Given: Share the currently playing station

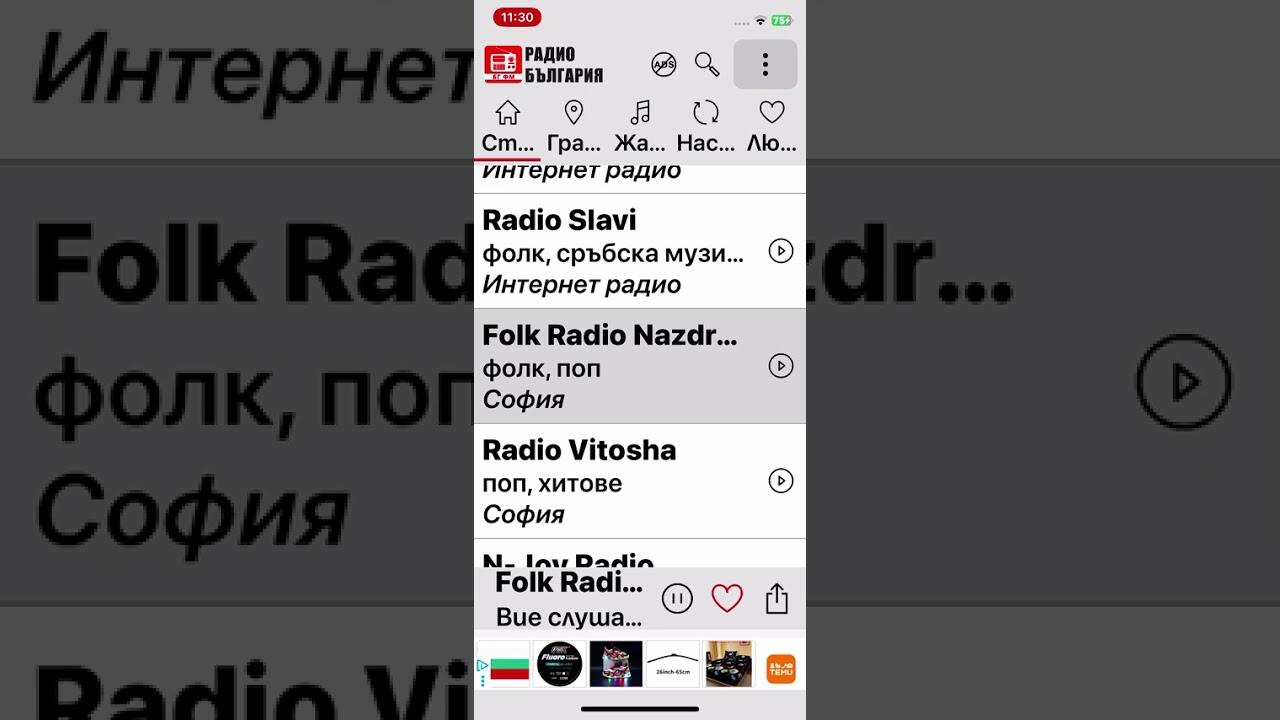Looking at the screenshot, I should tap(777, 599).
